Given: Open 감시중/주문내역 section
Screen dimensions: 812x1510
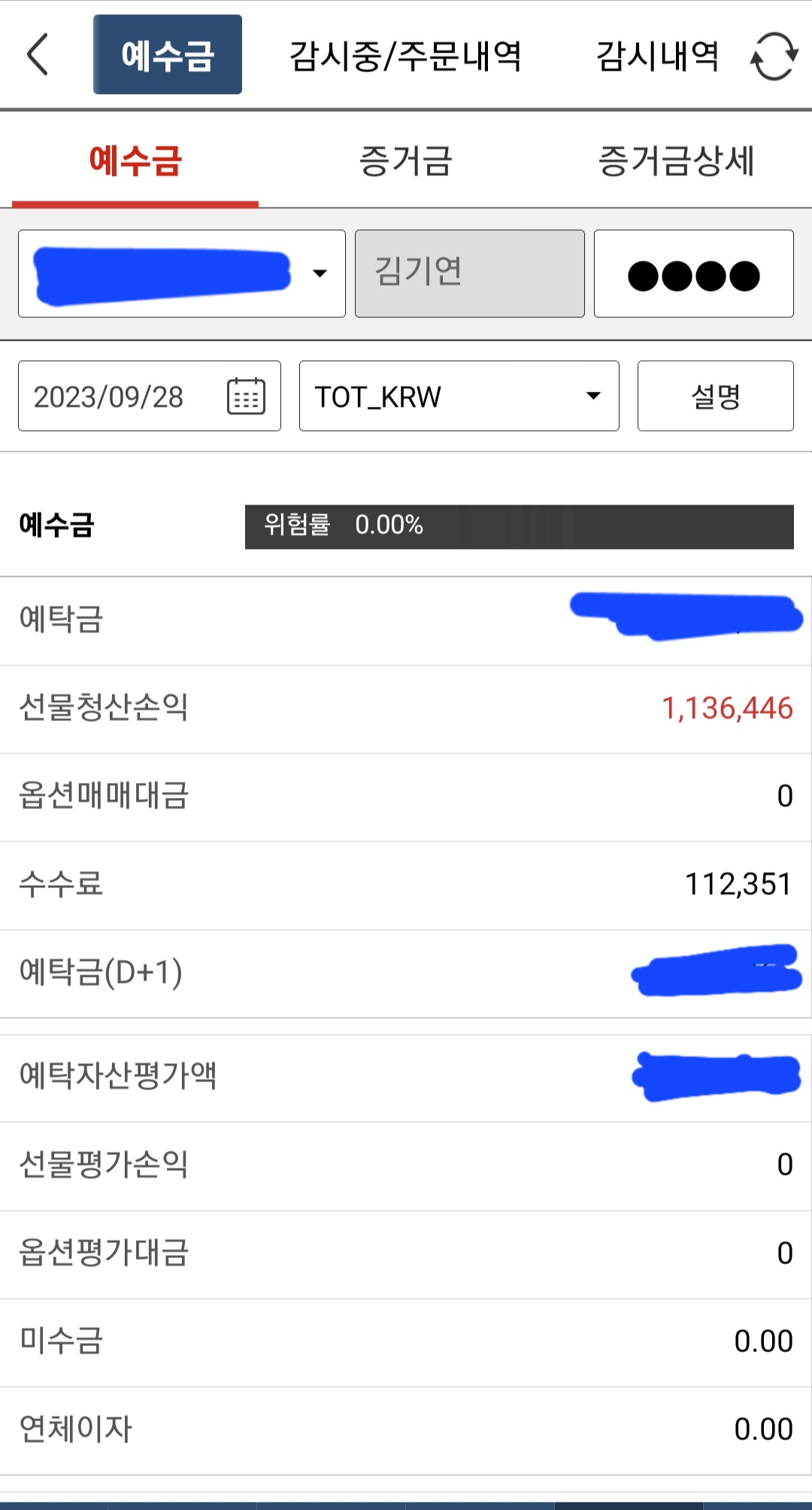Looking at the screenshot, I should pyautogui.click(x=405, y=56).
